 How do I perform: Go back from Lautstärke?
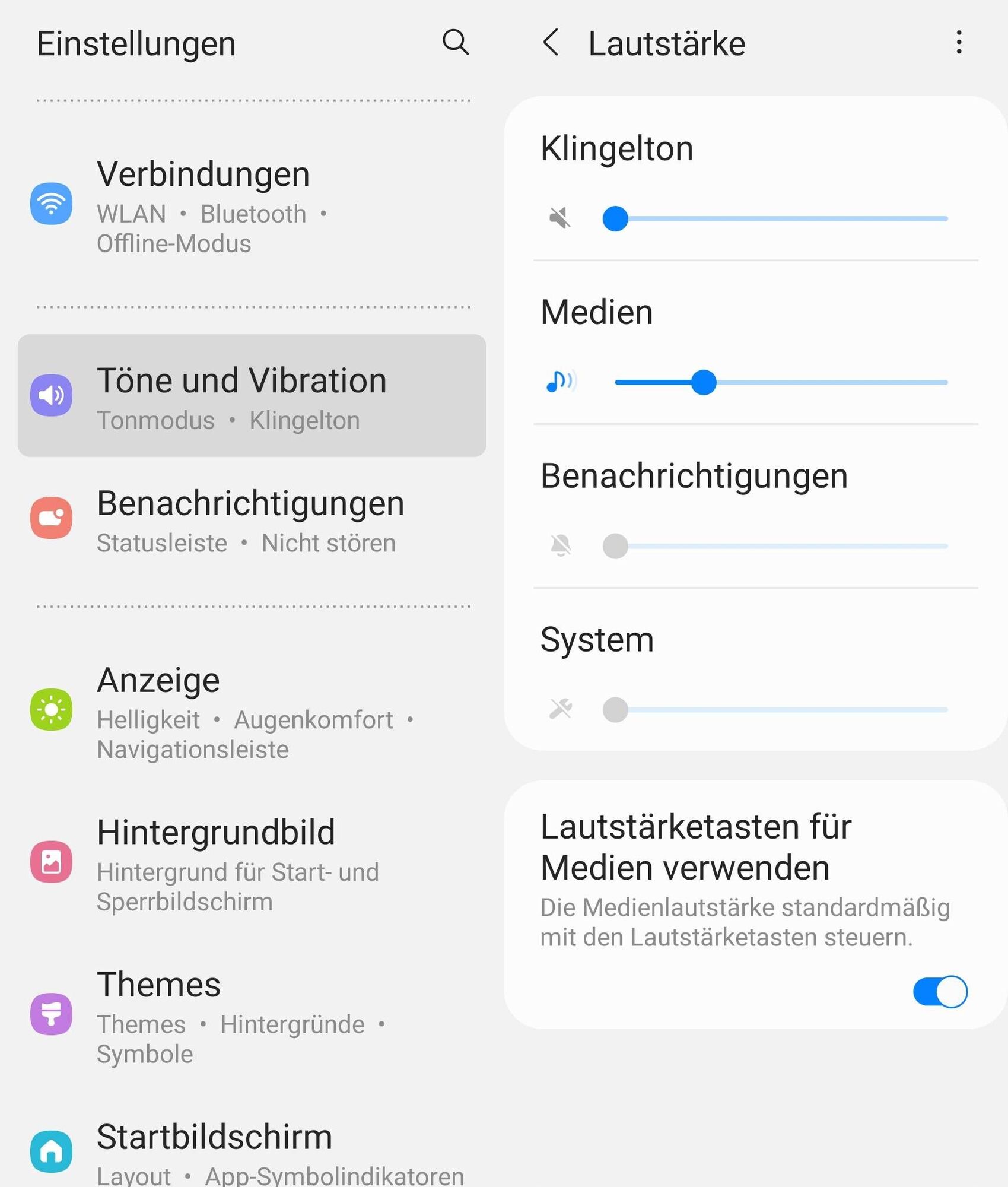(x=551, y=43)
